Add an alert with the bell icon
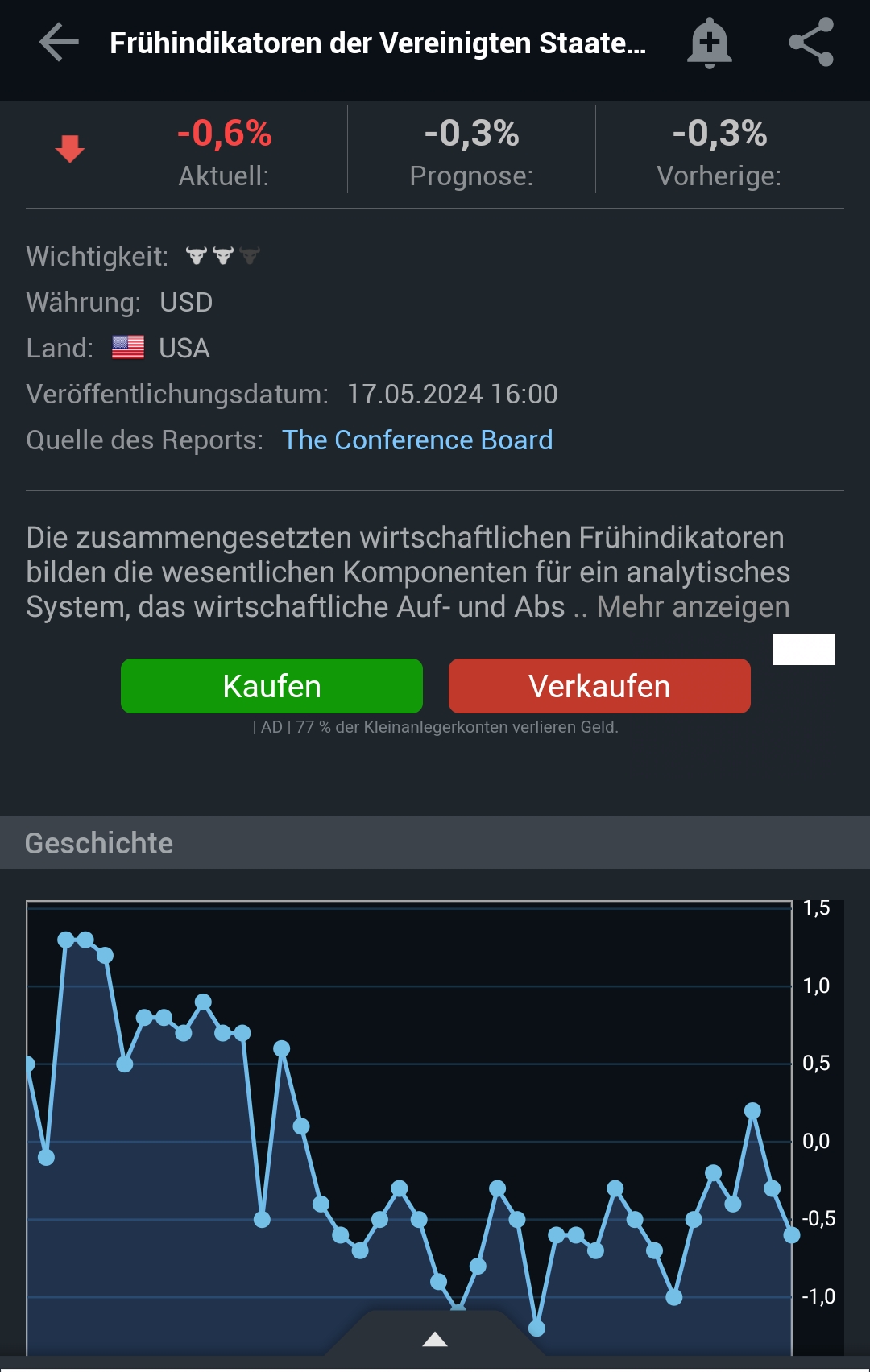This screenshot has height=1372, width=870. (709, 43)
